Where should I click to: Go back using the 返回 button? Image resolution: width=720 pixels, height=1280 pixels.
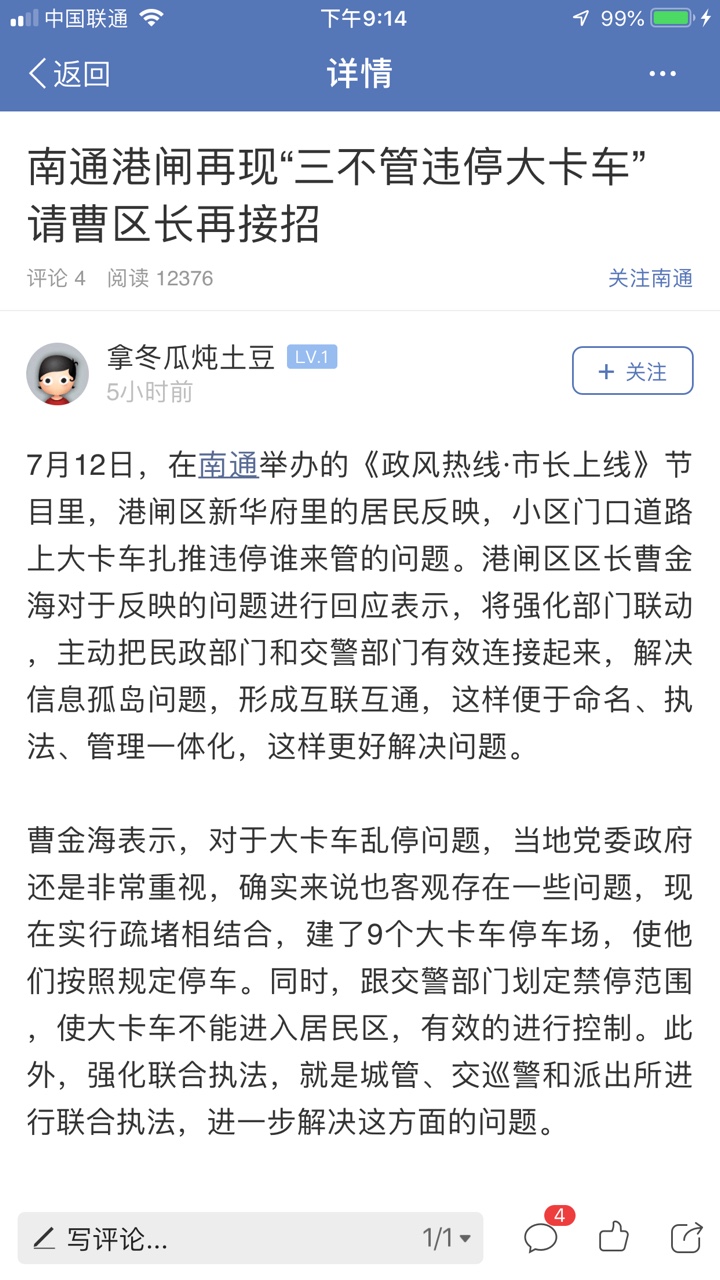pyautogui.click(x=68, y=74)
